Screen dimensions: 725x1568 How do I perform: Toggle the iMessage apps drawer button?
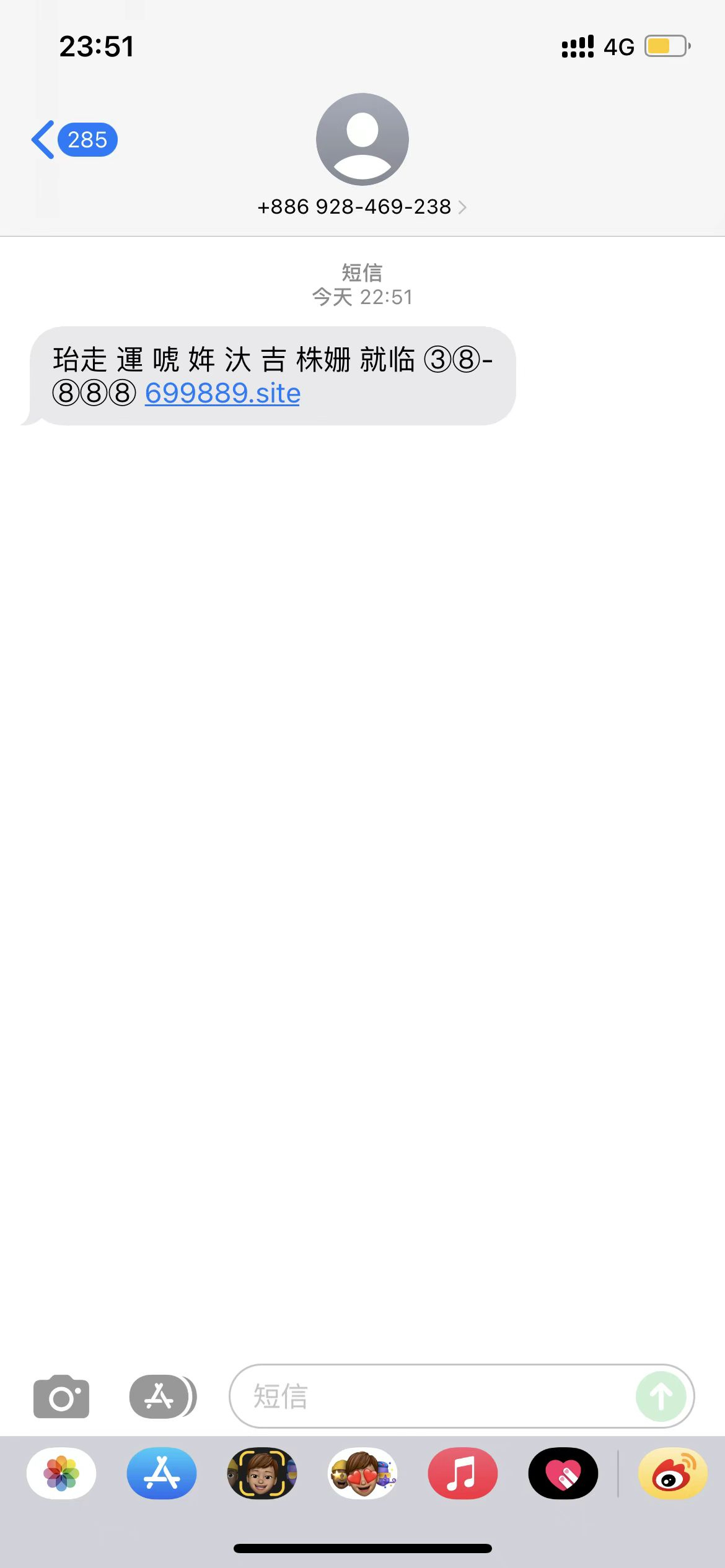[162, 1397]
